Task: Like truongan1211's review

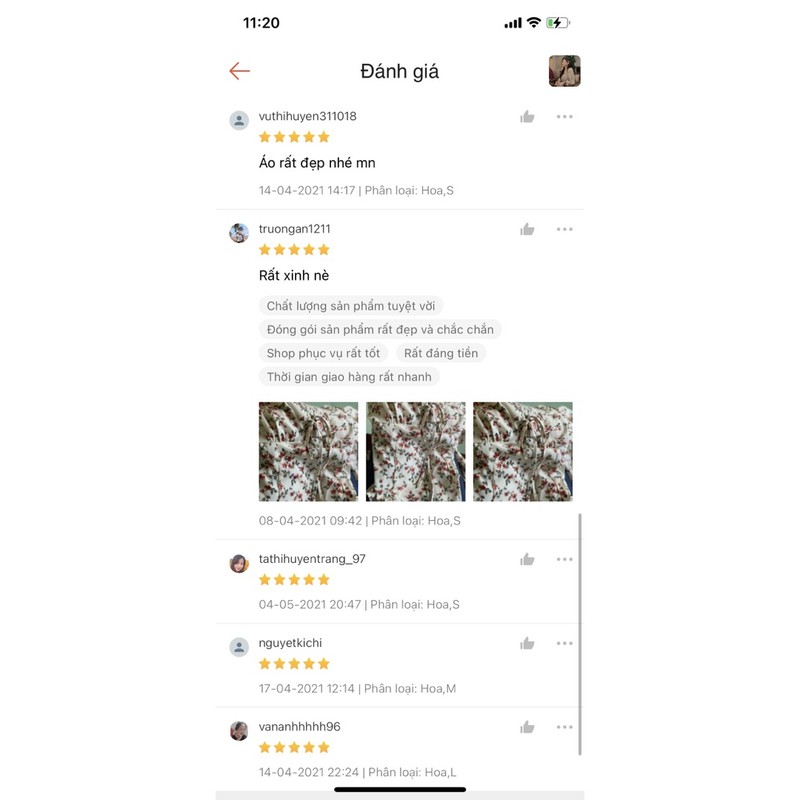Action: [x=527, y=230]
